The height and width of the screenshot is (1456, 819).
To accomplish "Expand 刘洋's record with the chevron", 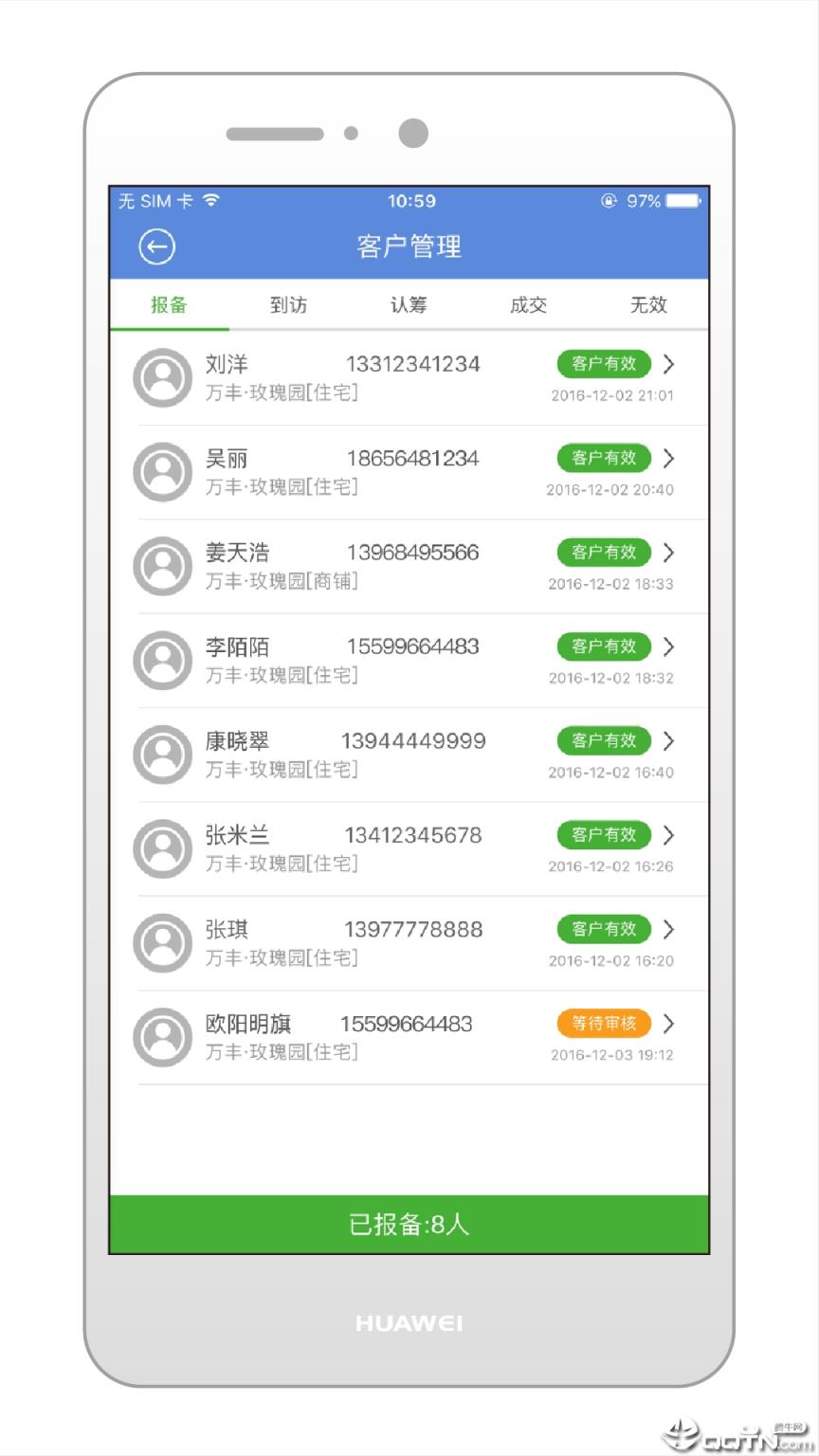I will click(x=669, y=364).
